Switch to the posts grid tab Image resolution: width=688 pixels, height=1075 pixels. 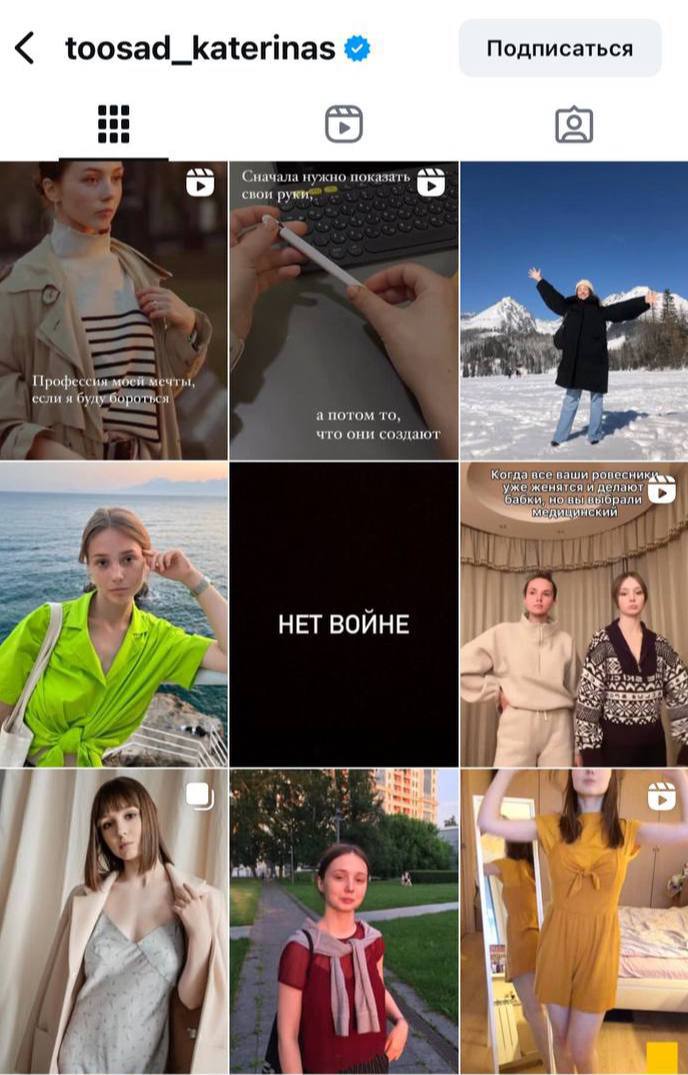tap(114, 124)
